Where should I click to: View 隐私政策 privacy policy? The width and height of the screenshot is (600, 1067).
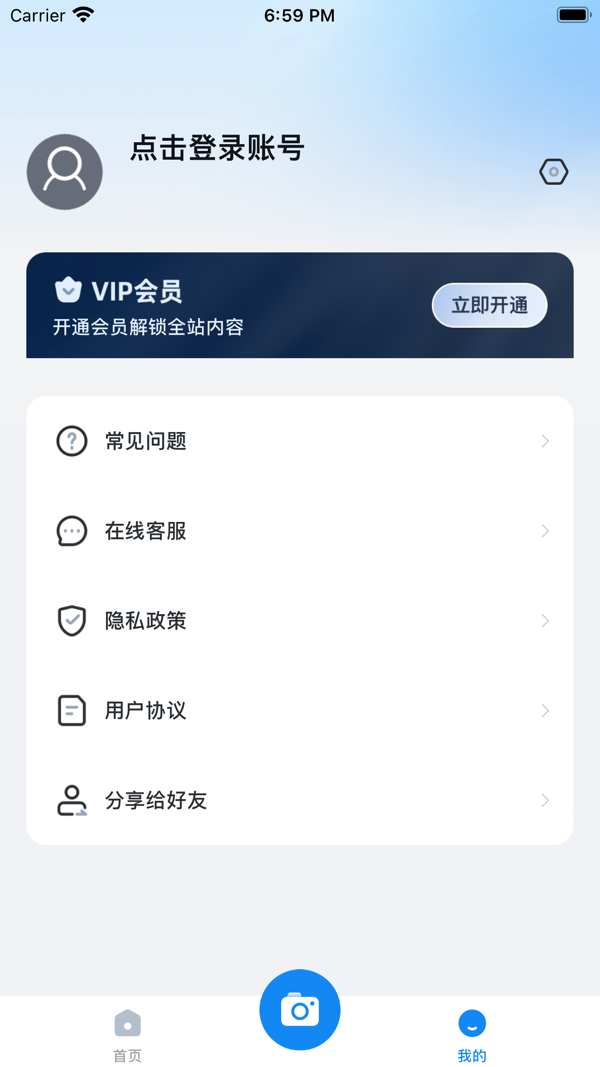(300, 621)
